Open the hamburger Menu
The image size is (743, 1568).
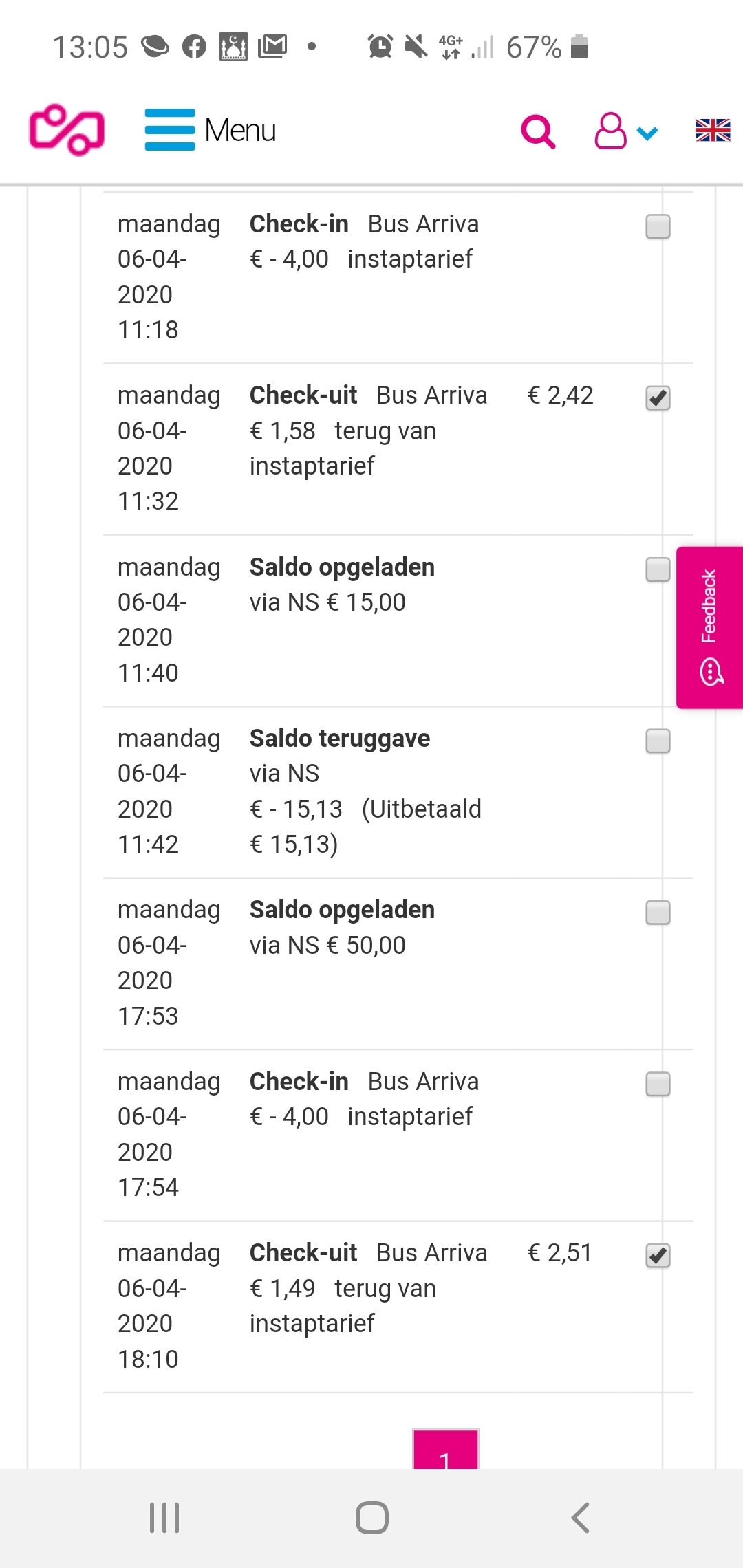211,130
